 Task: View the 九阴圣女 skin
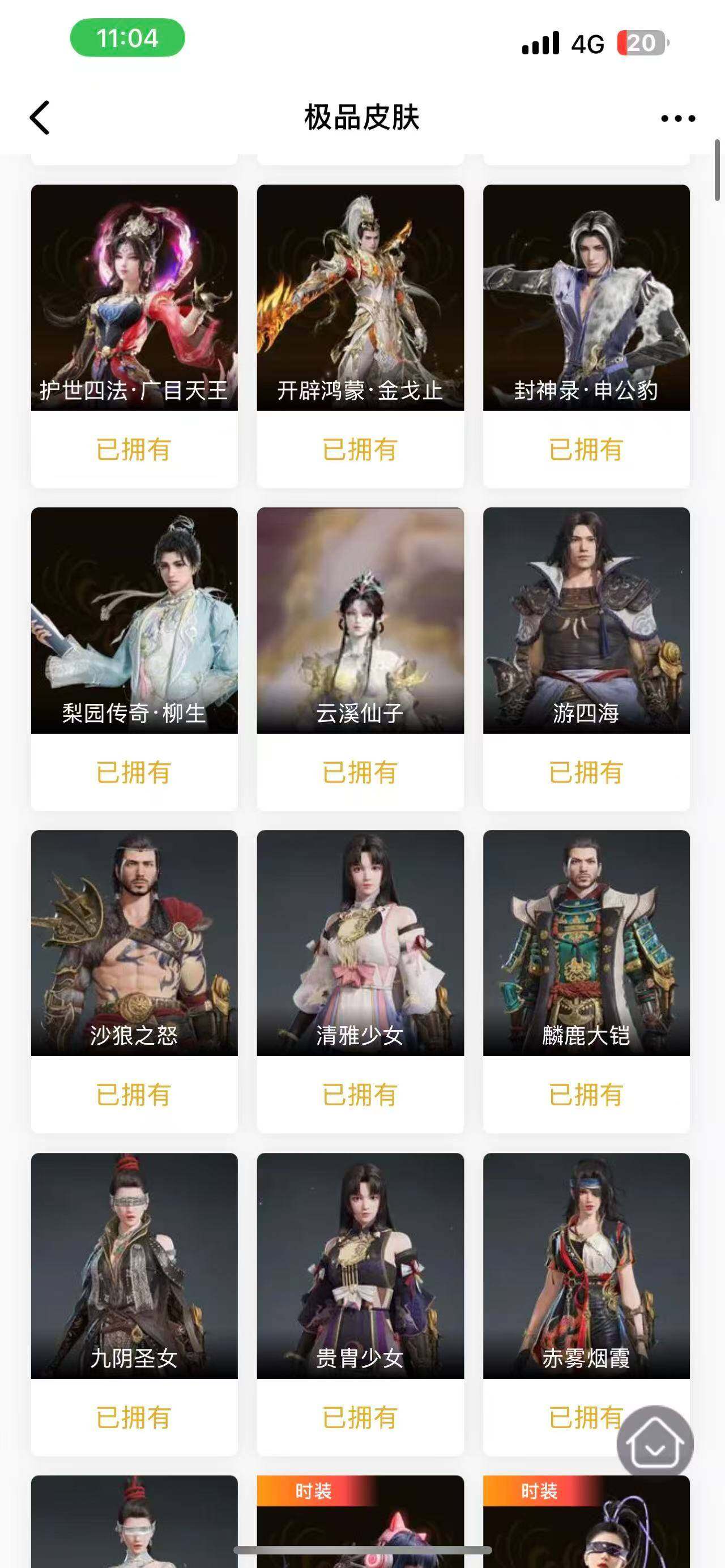(134, 1266)
